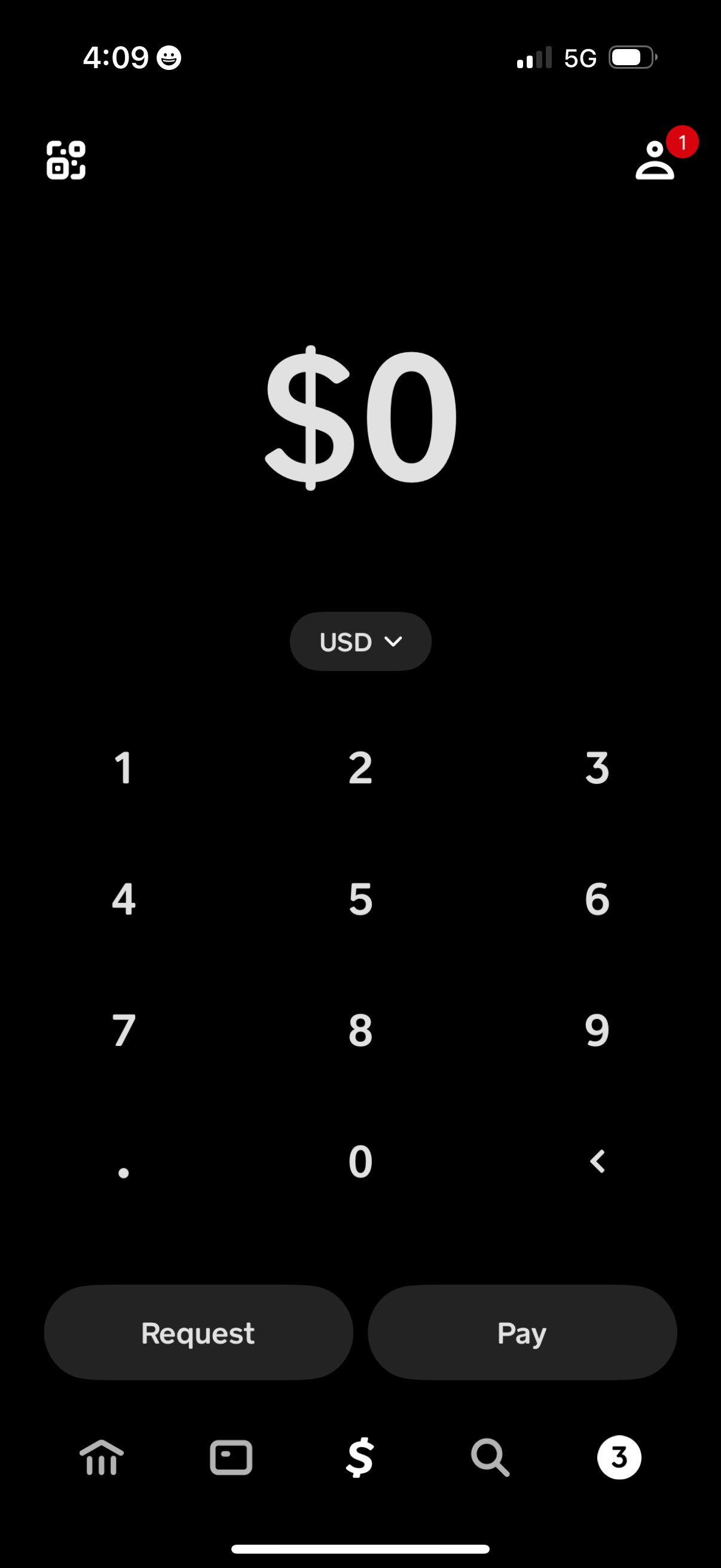Open the Cash Card tab
This screenshot has width=721, height=1568.
point(231,1457)
